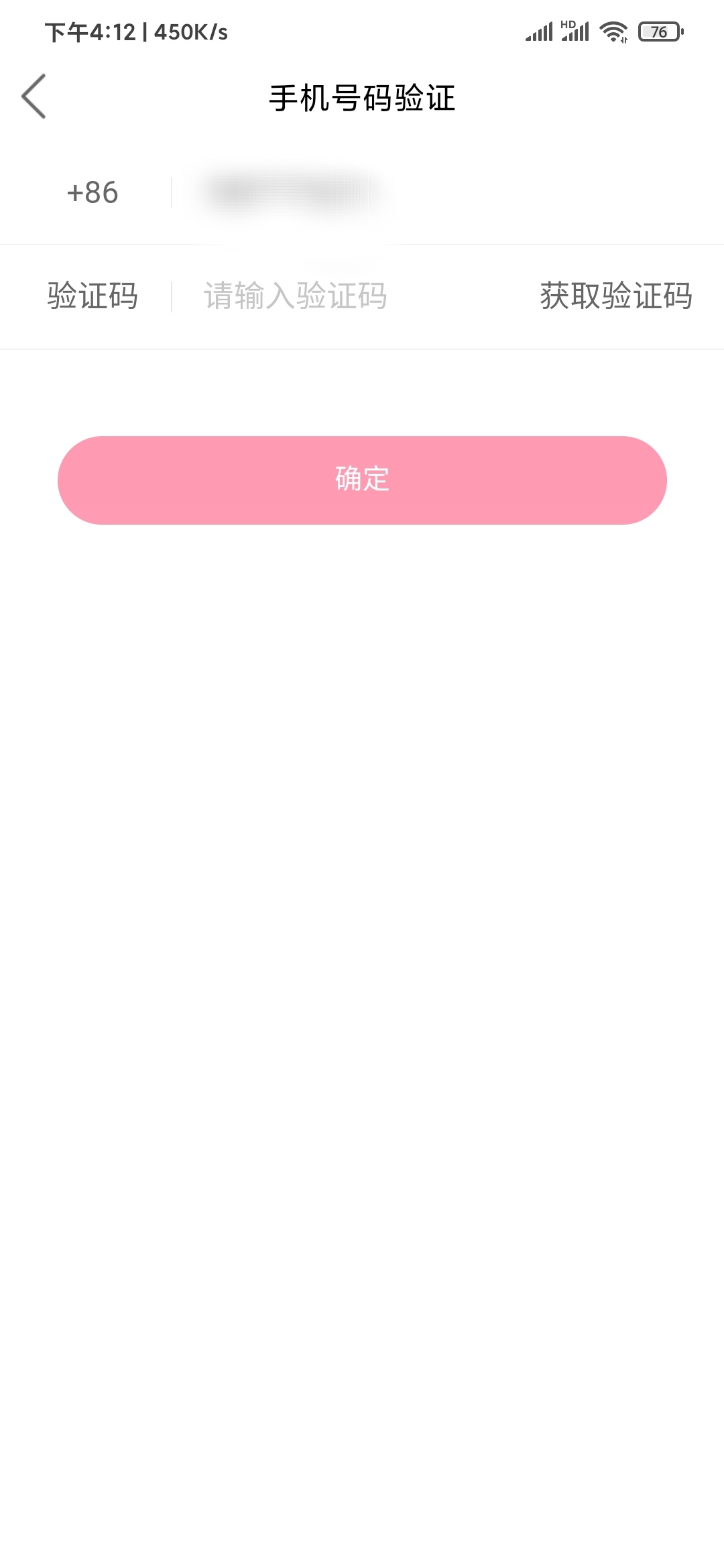Click the network speed indicator 450K/s
The image size is (724, 1568).
click(189, 34)
